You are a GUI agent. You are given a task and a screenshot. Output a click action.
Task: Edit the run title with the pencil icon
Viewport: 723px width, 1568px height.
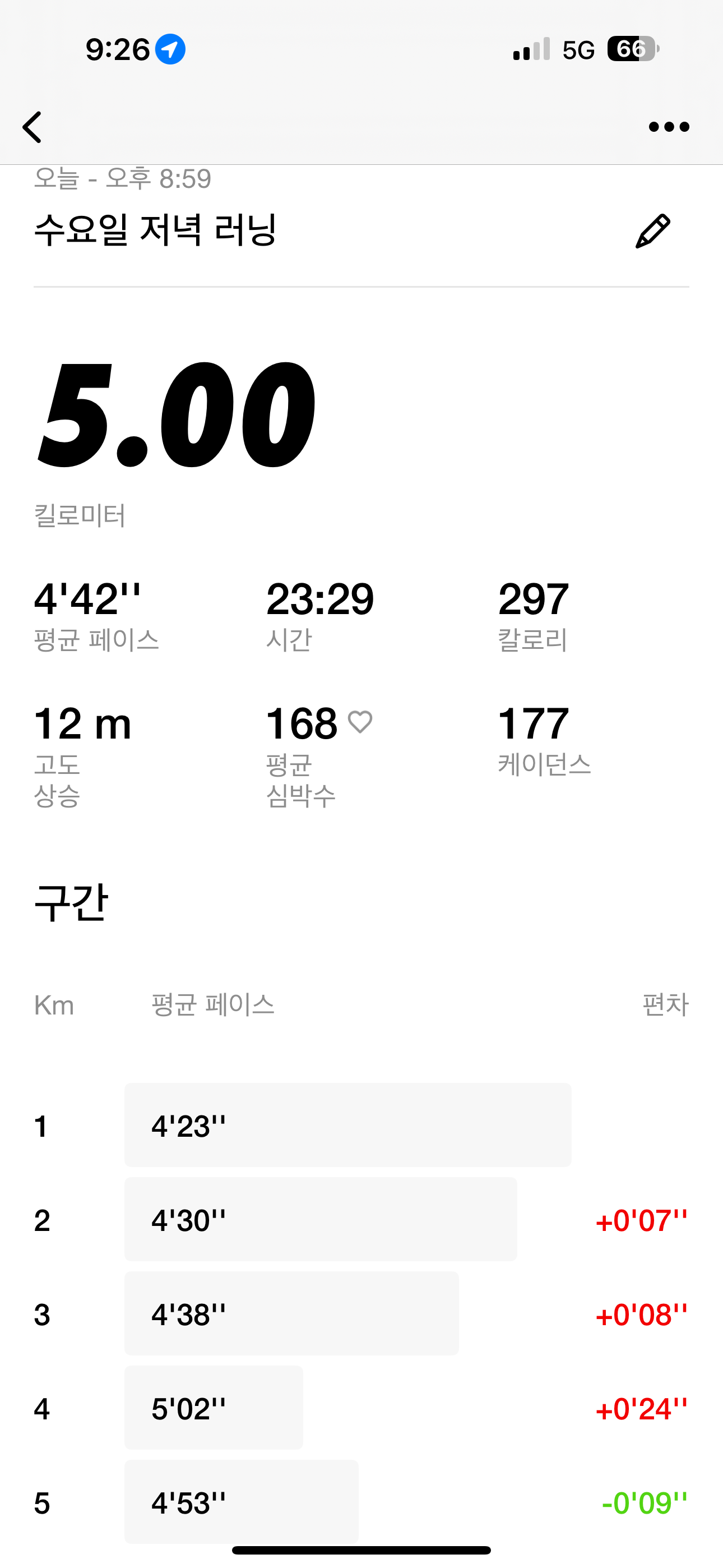pos(652,231)
